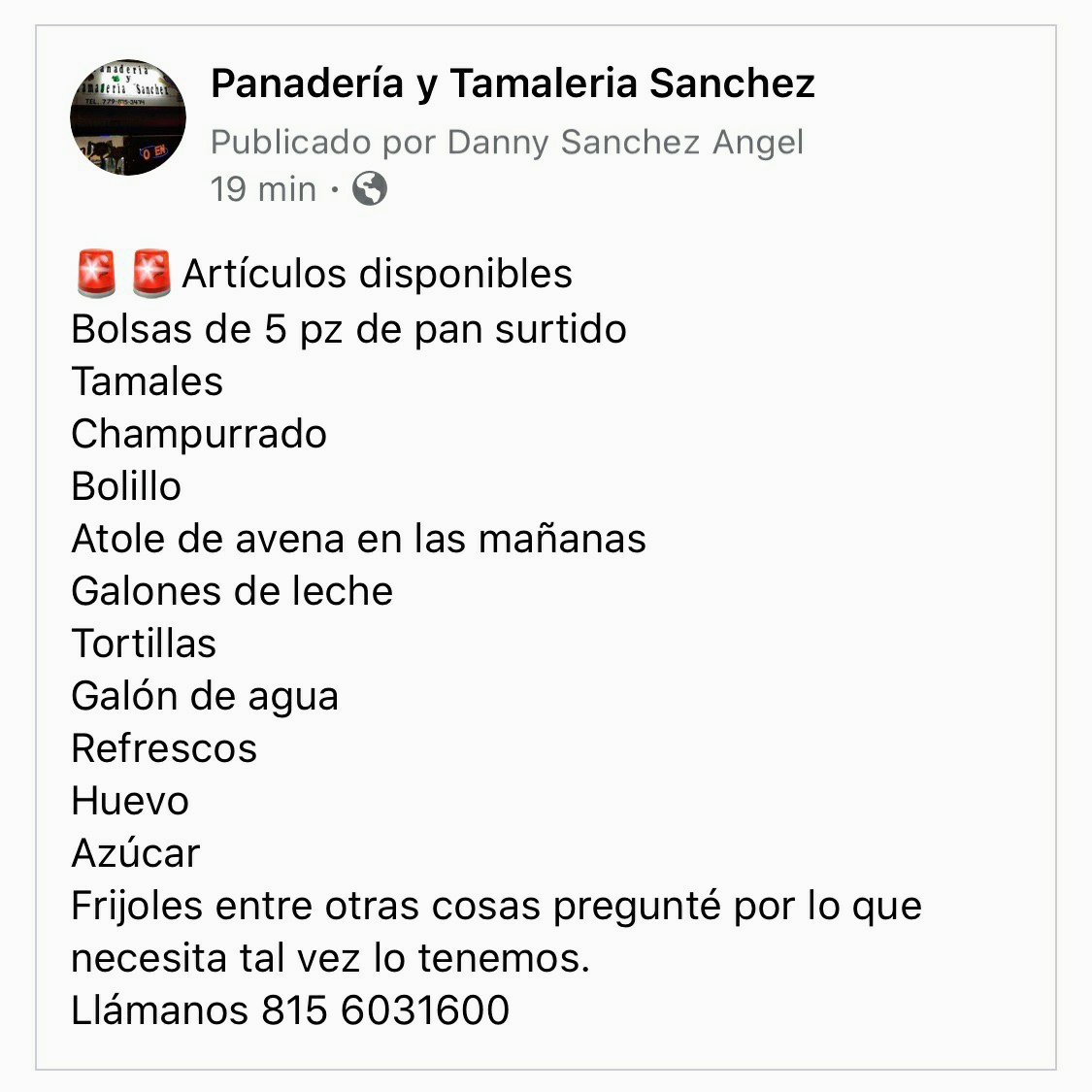1092x1092 pixels.
Task: Open the 19 min post timestamp
Action: tap(263, 188)
